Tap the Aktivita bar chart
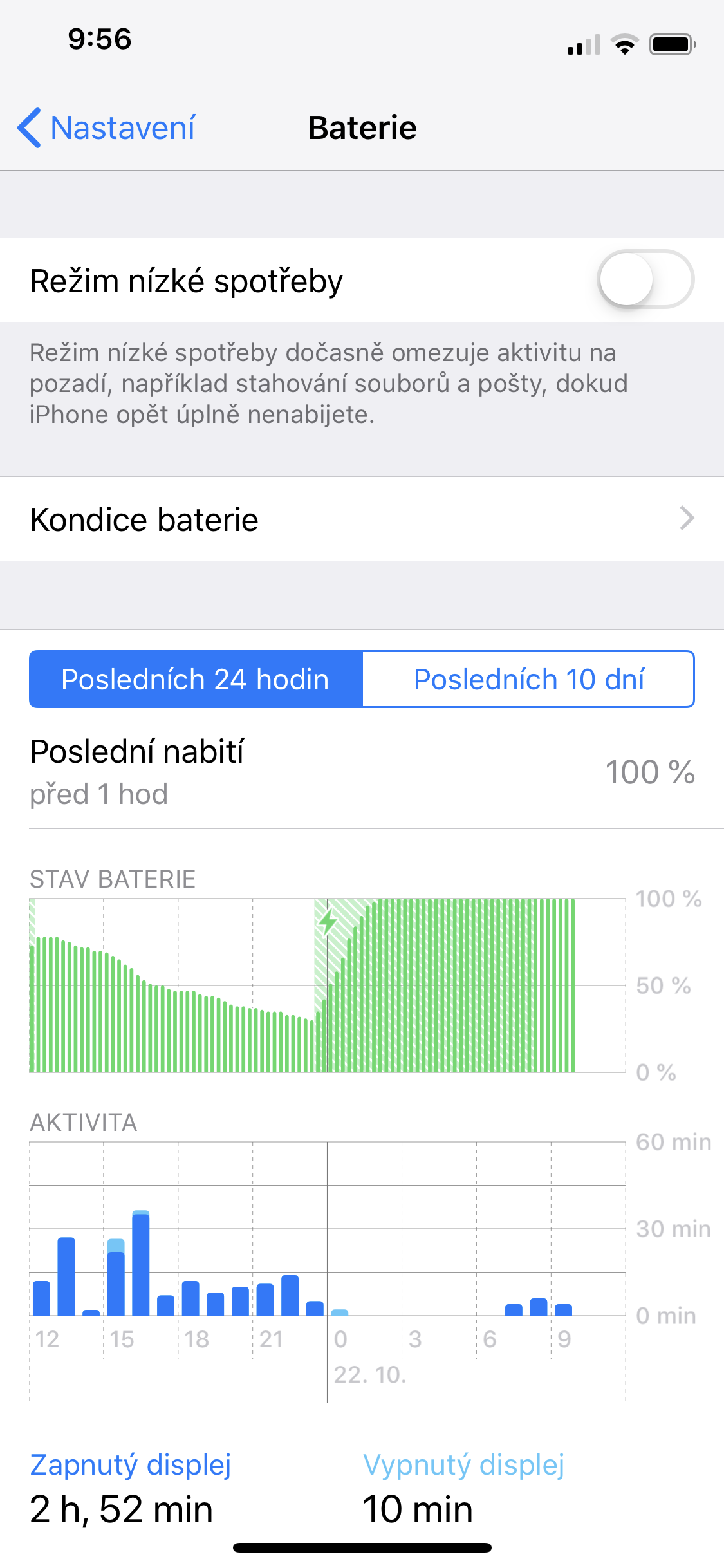 328,1229
